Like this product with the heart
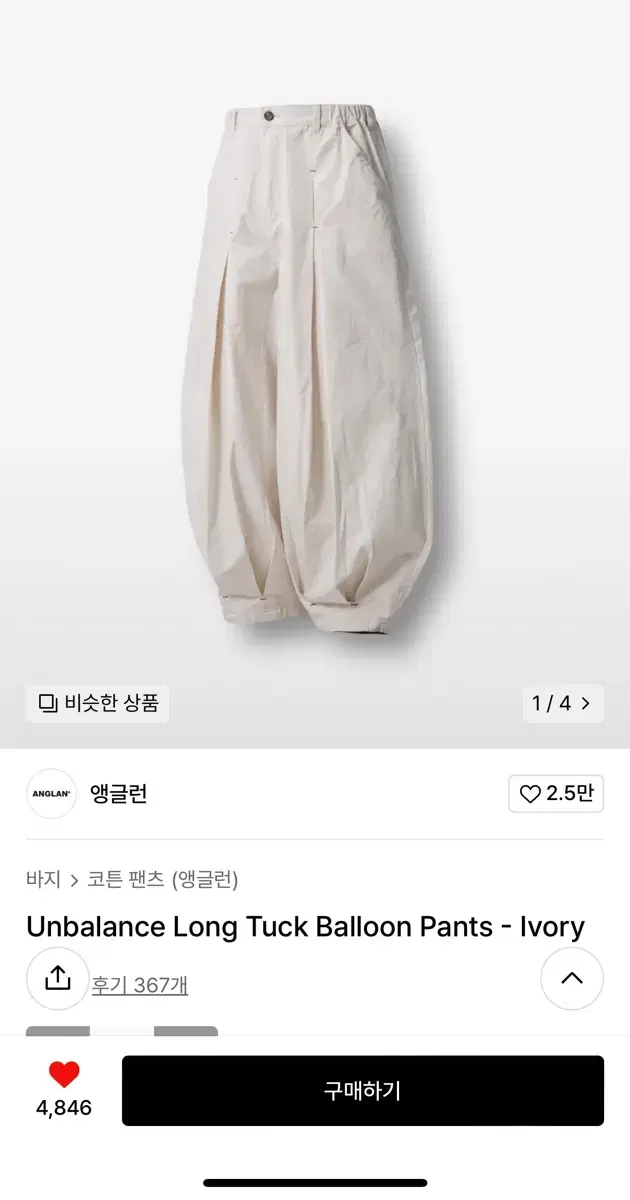 pos(64,1075)
